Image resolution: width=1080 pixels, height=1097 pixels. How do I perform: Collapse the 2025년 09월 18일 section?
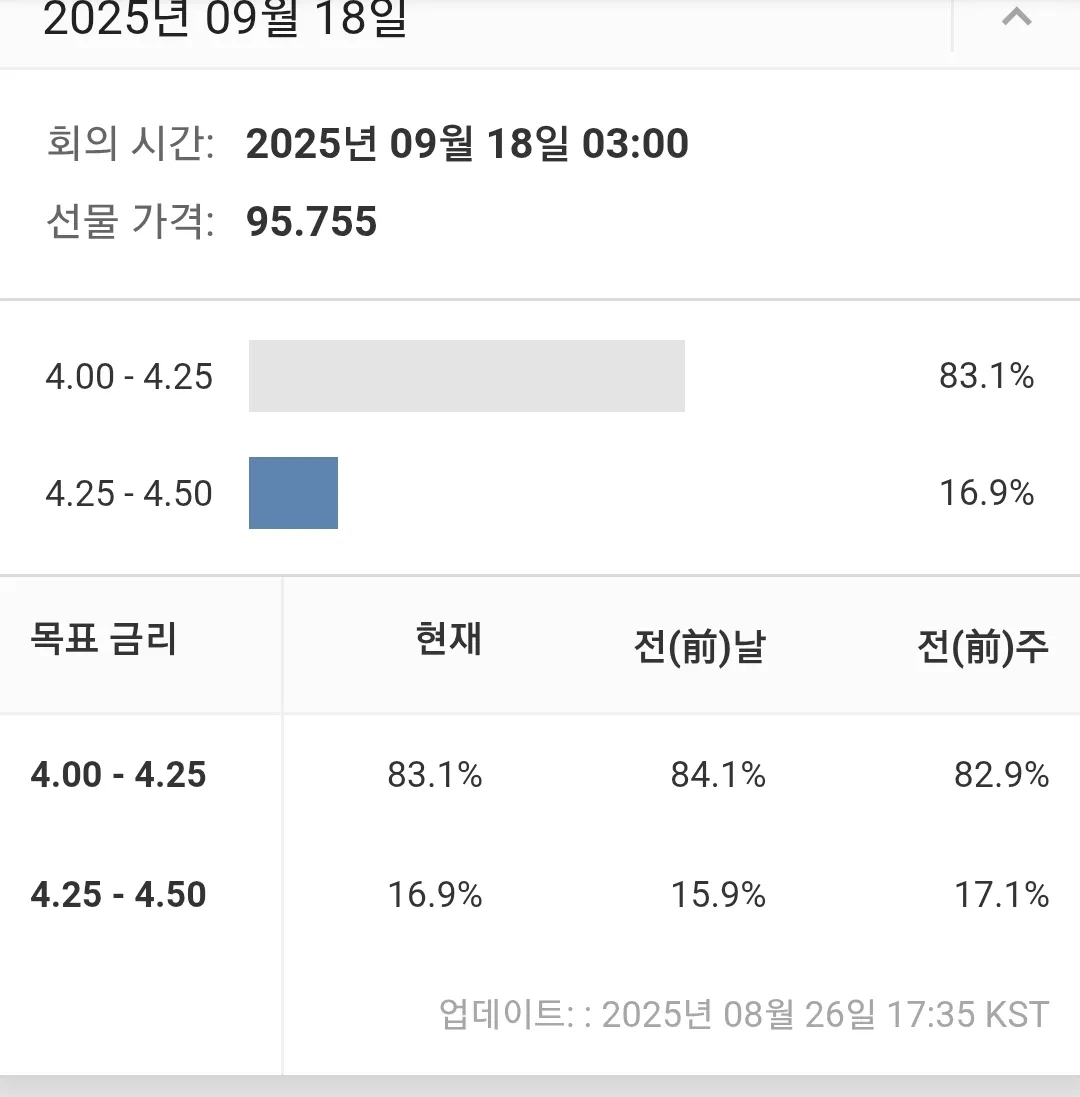tap(1016, 18)
